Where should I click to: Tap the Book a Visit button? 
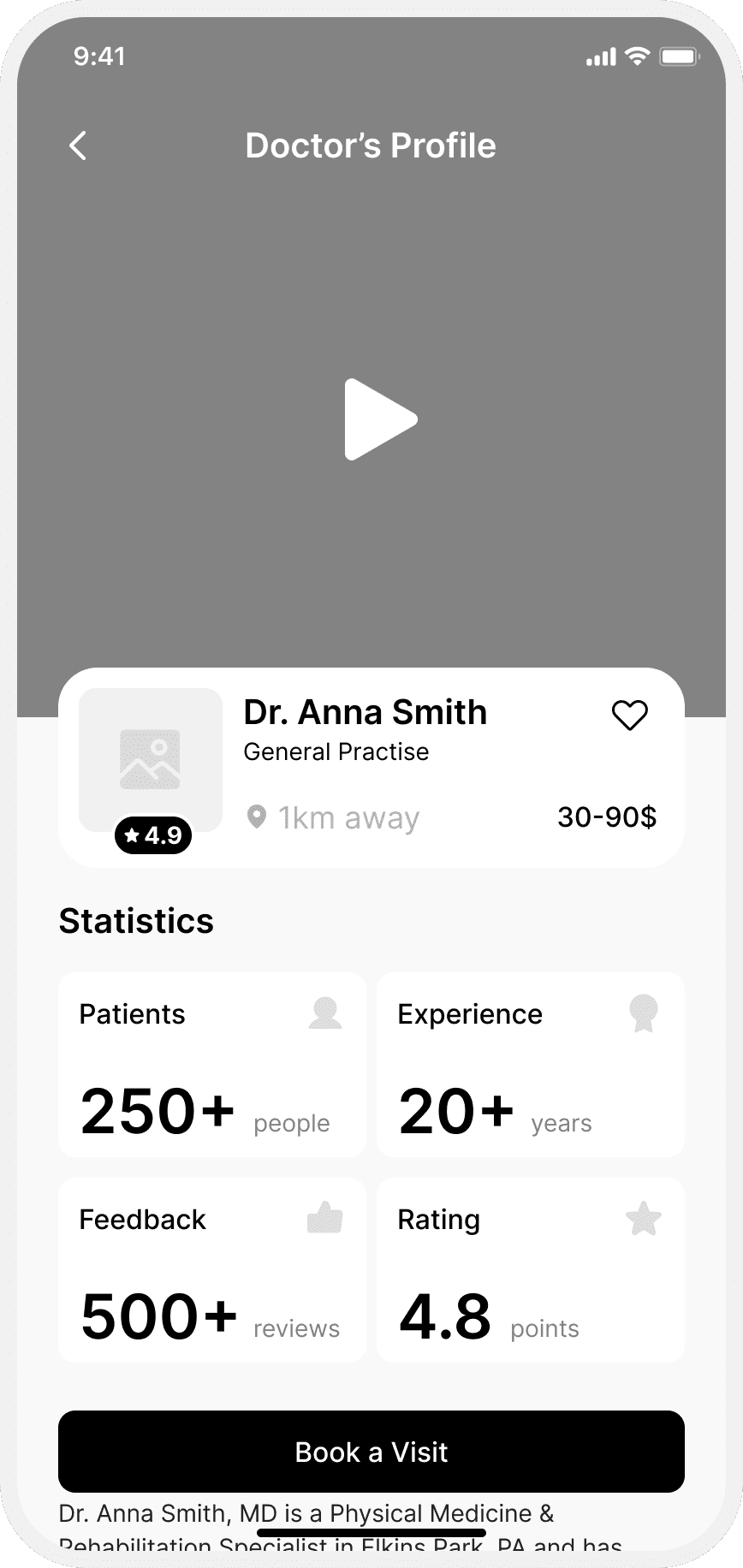[371, 1452]
